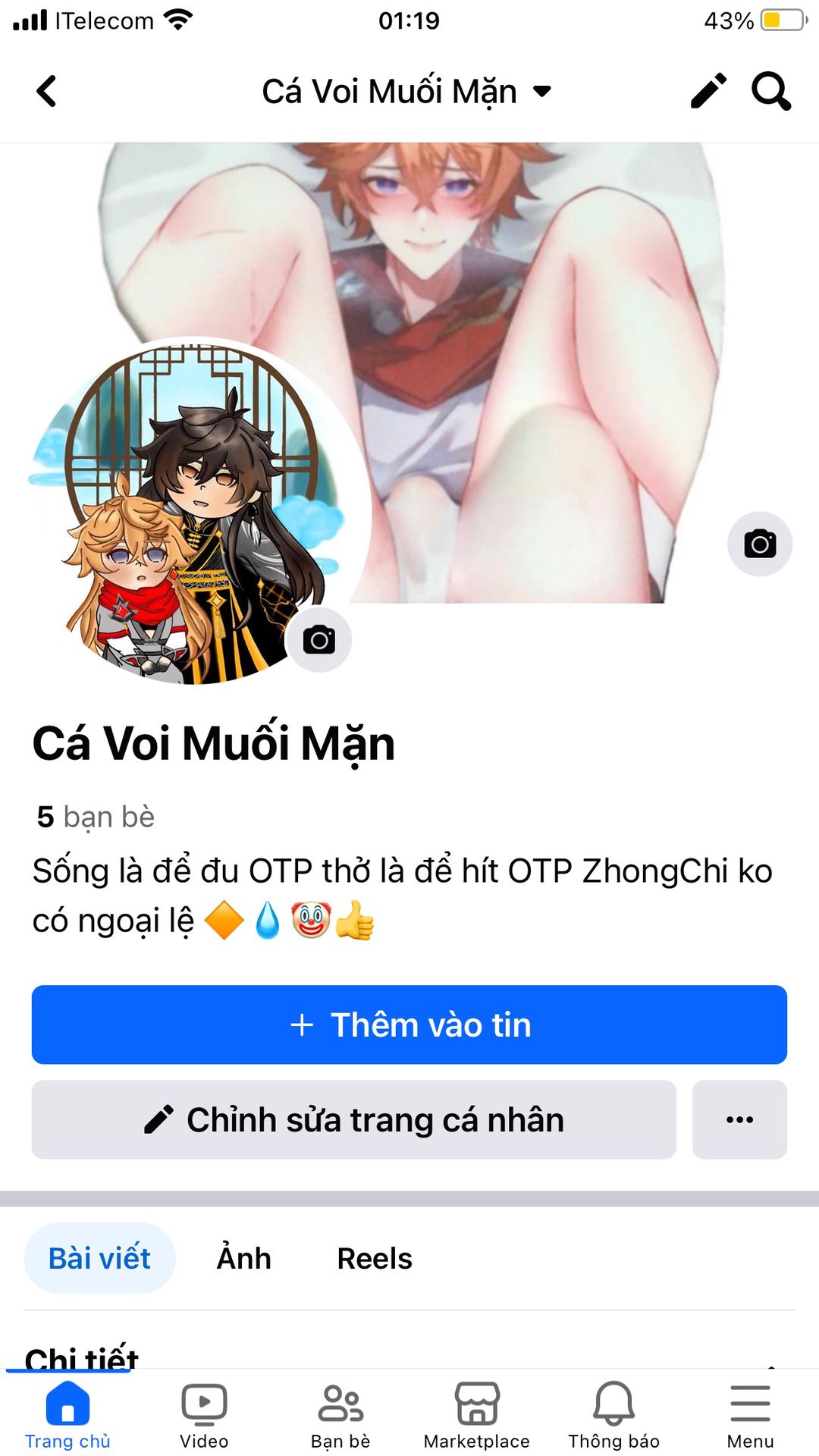Switch to the Bài viết tab
Image resolution: width=819 pixels, height=1456 pixels.
click(99, 1258)
